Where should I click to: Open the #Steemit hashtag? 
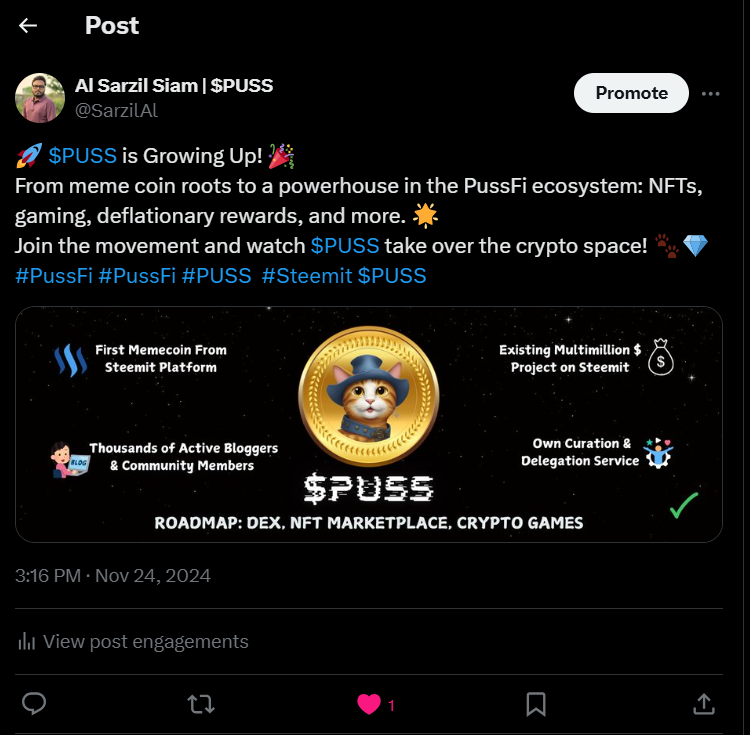point(306,276)
